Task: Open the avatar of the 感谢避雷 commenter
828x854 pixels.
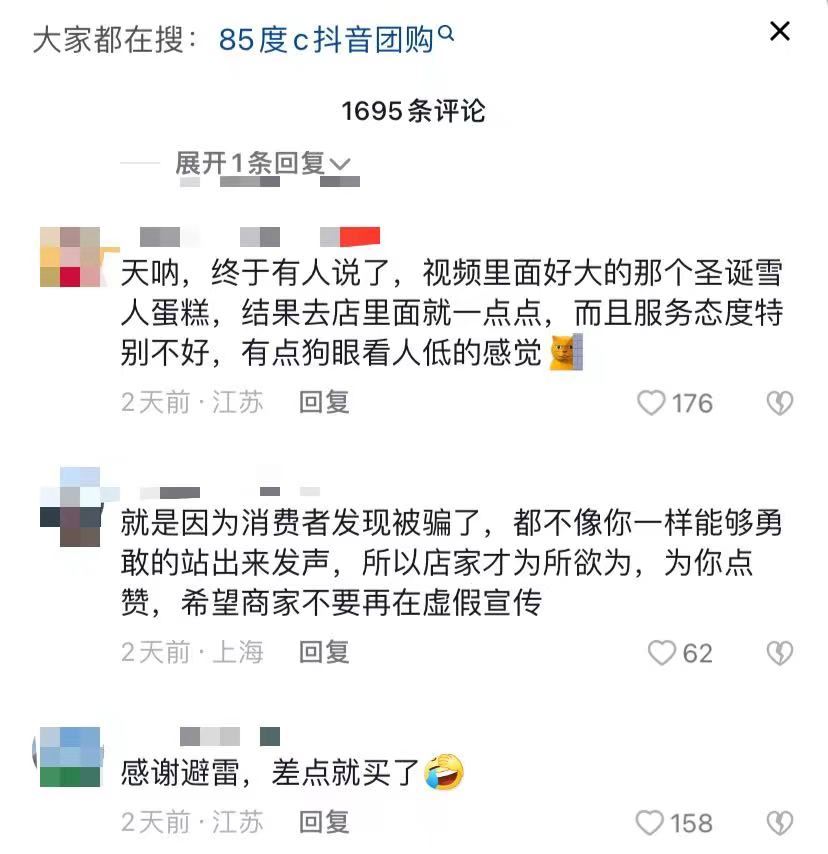Action: [70, 758]
